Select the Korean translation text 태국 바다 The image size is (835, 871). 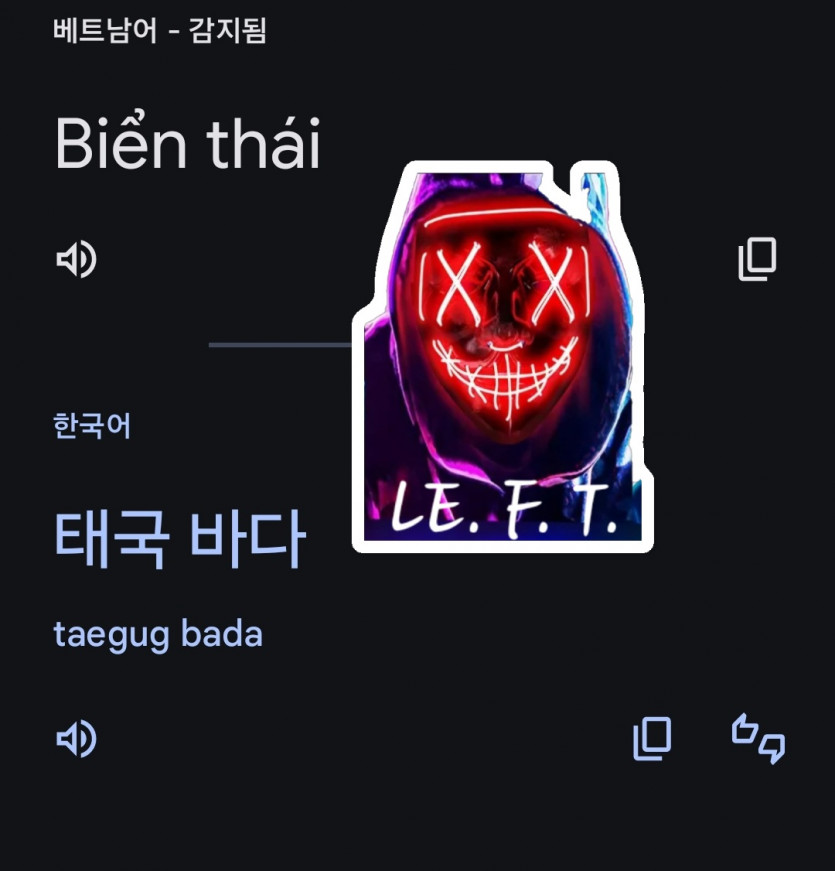pos(180,535)
